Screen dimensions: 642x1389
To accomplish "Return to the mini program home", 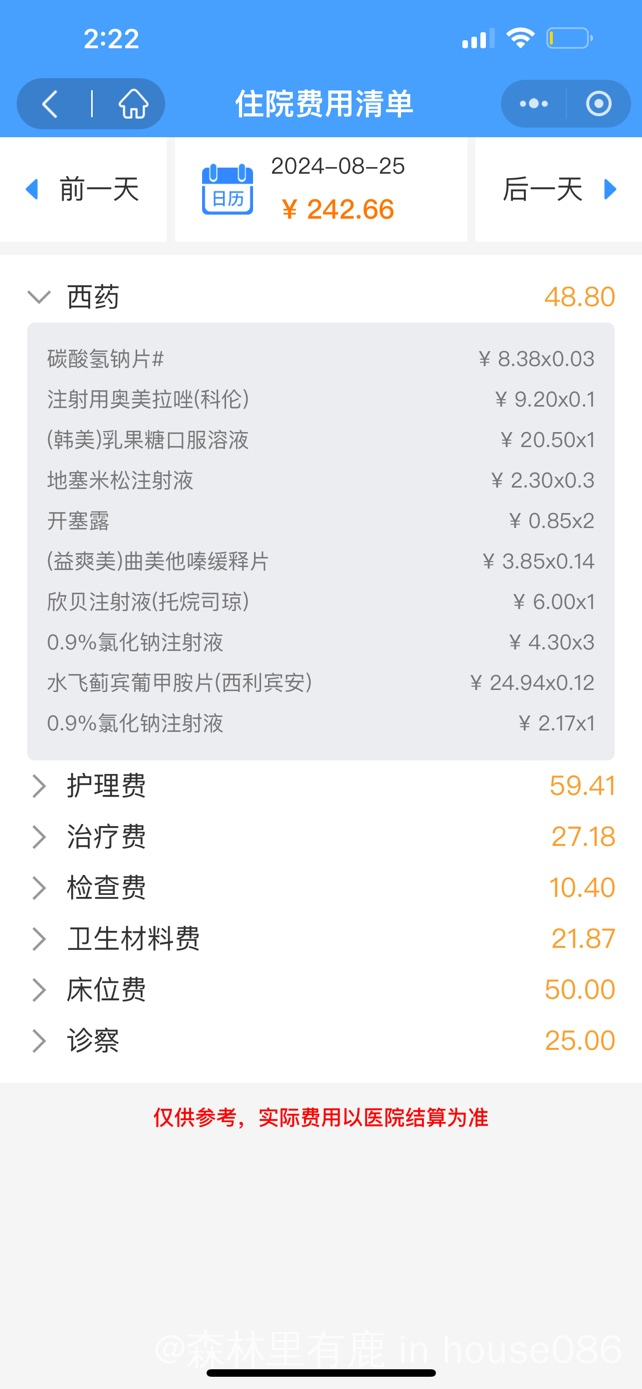I will (x=133, y=104).
